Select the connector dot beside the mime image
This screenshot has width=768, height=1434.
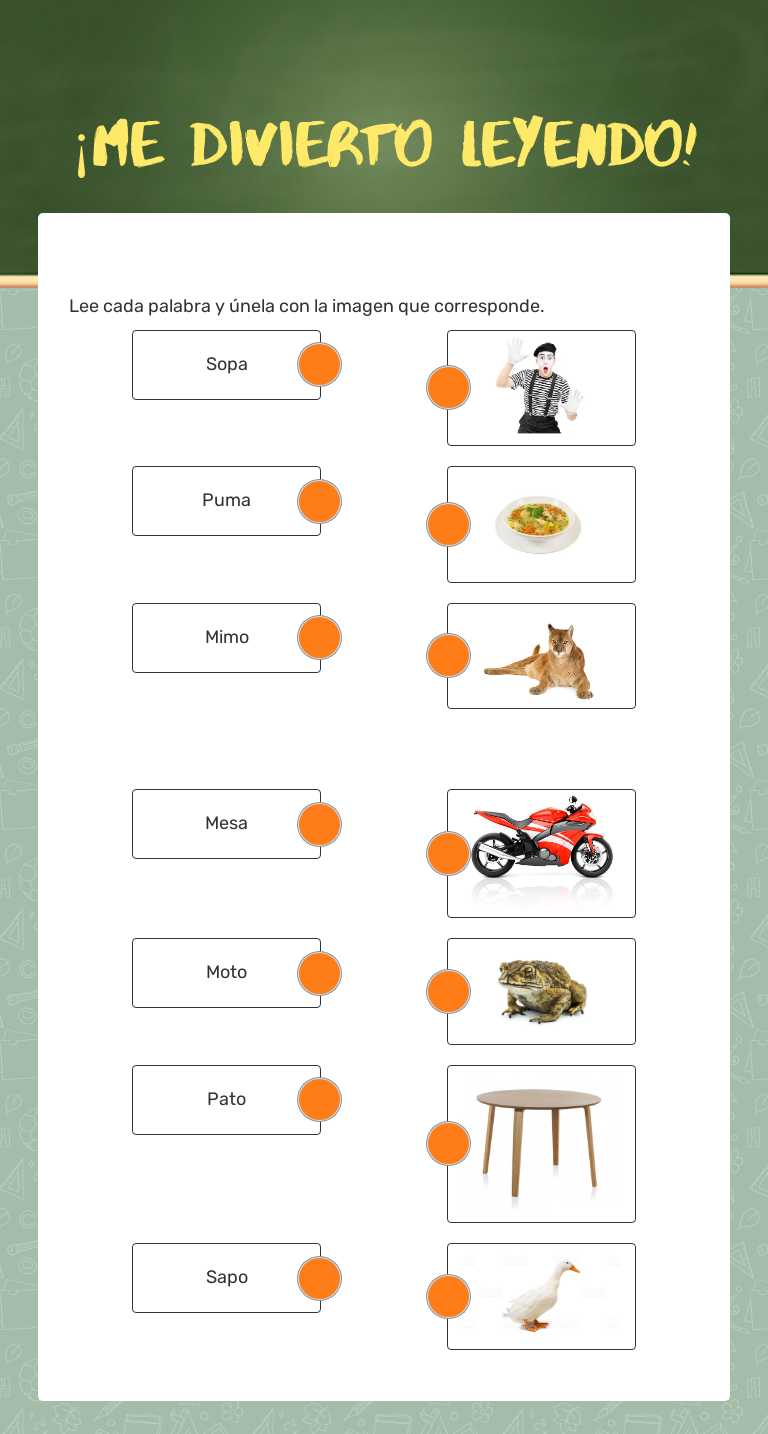click(448, 388)
